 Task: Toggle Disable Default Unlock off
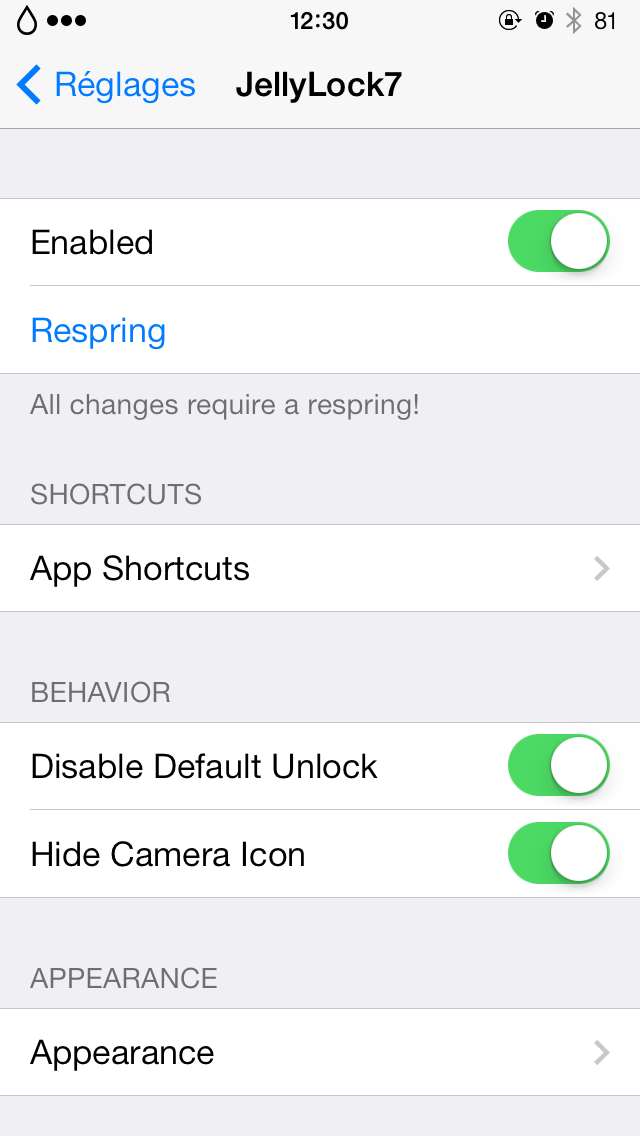pos(558,766)
